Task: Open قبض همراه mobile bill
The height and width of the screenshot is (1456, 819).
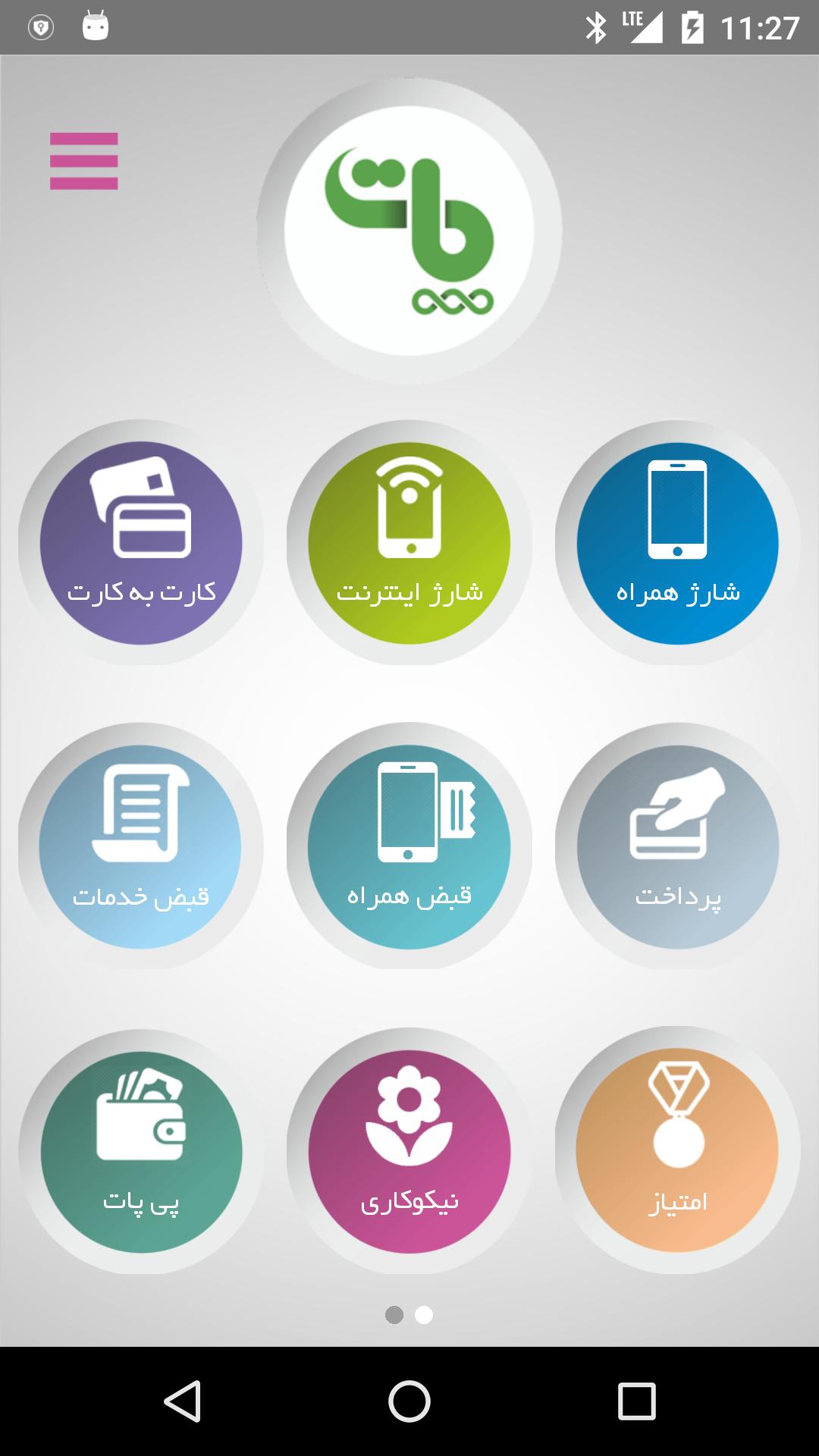Action: 409,847
